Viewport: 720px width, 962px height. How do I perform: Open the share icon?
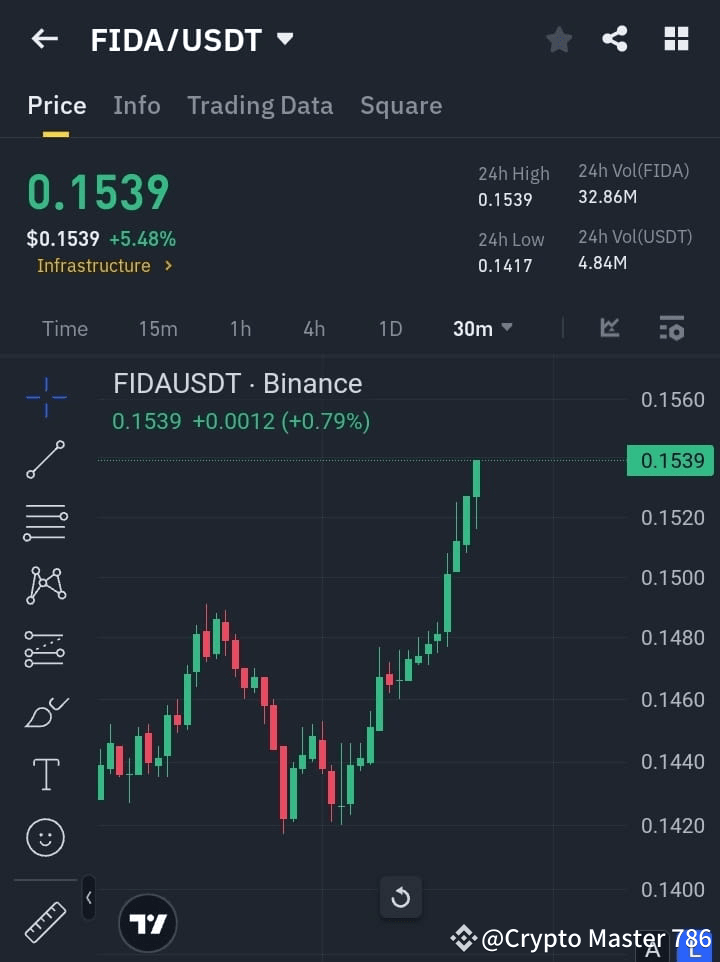point(615,39)
